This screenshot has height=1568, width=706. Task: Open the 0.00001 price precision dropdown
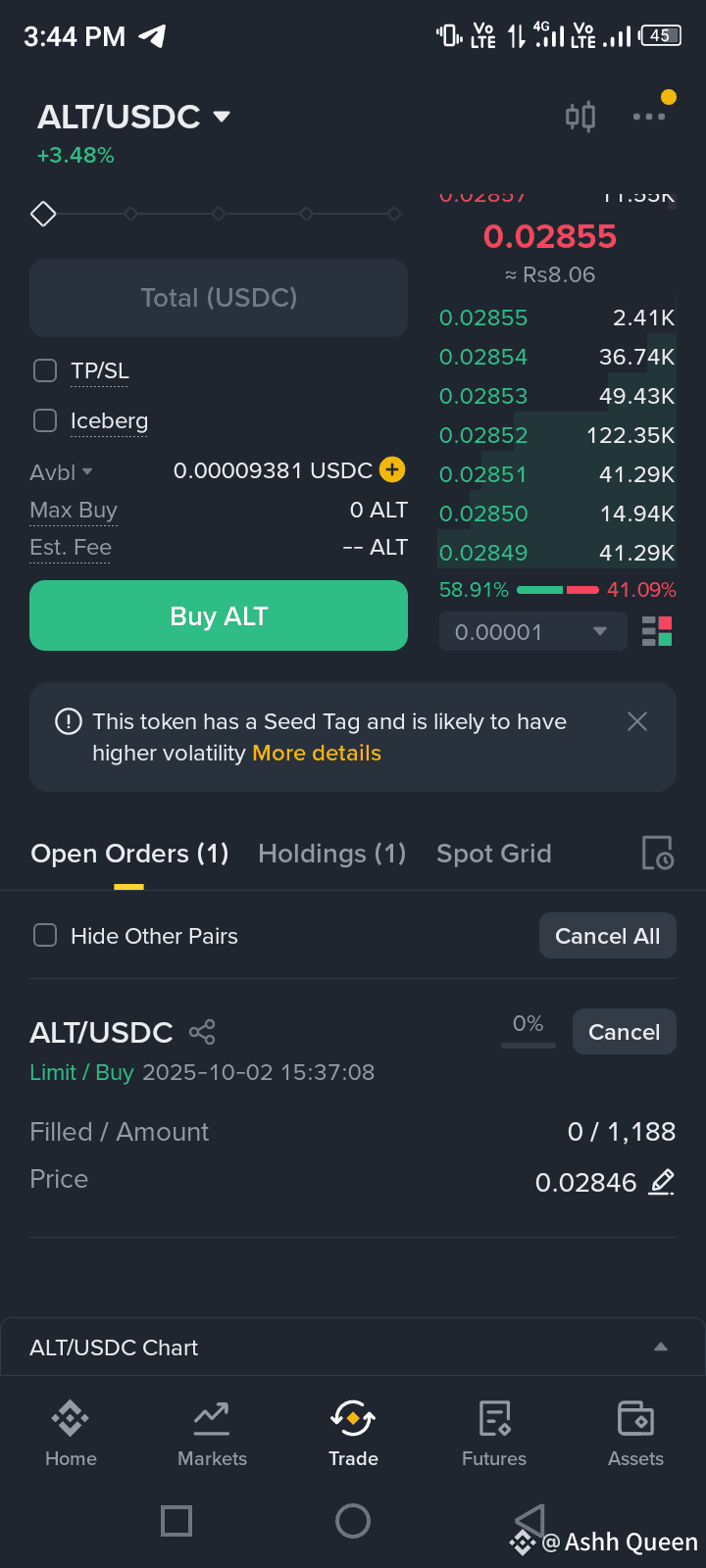[x=532, y=632]
